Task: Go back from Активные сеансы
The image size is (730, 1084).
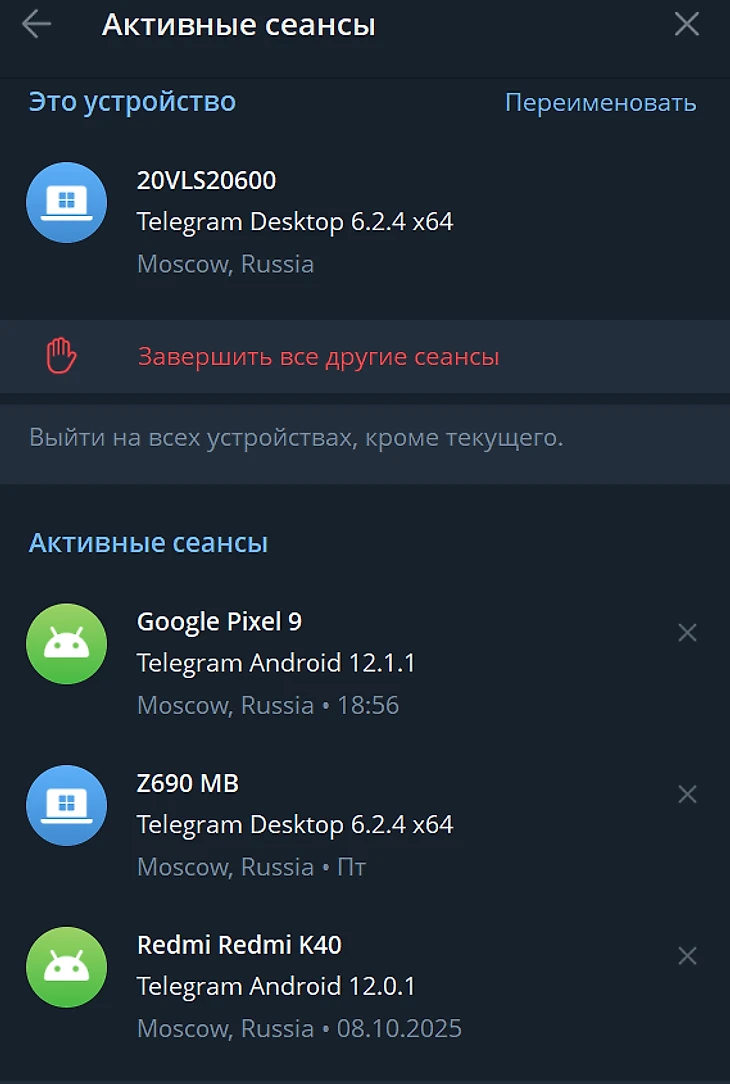Action: [36, 25]
